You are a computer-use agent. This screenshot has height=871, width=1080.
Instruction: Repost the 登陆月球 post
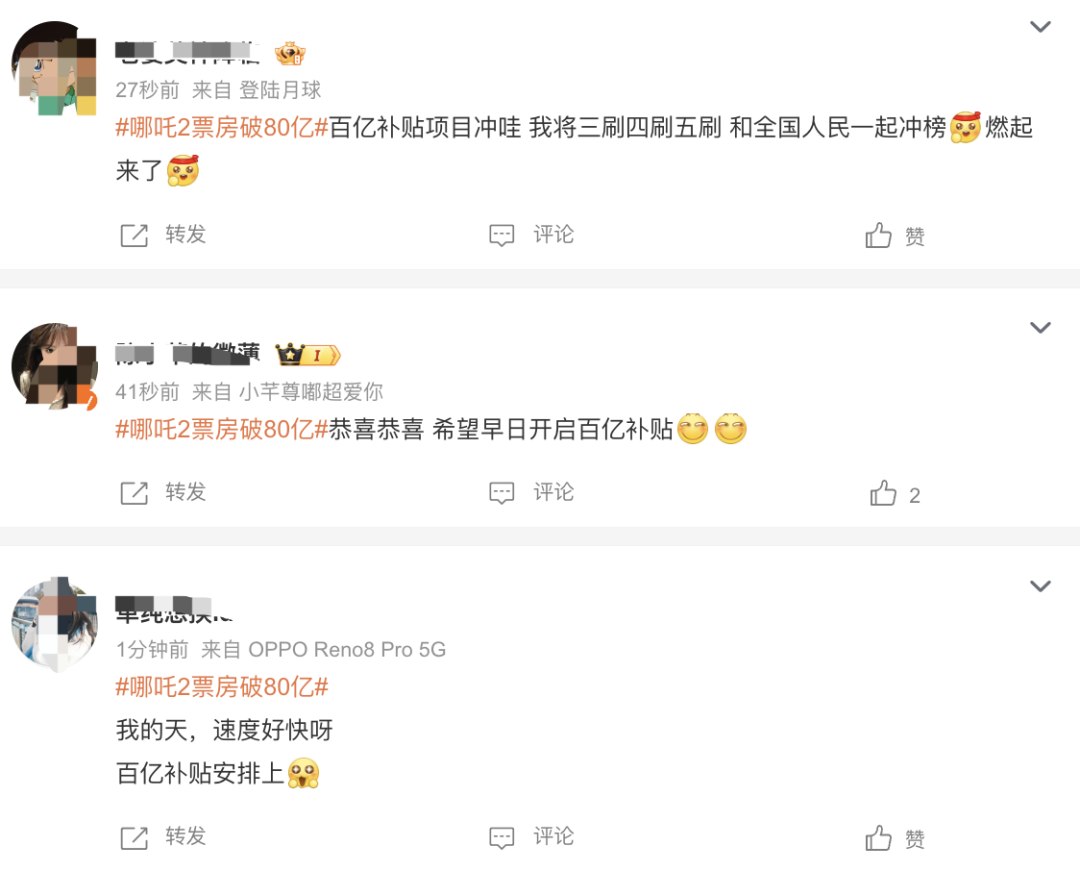pos(162,235)
